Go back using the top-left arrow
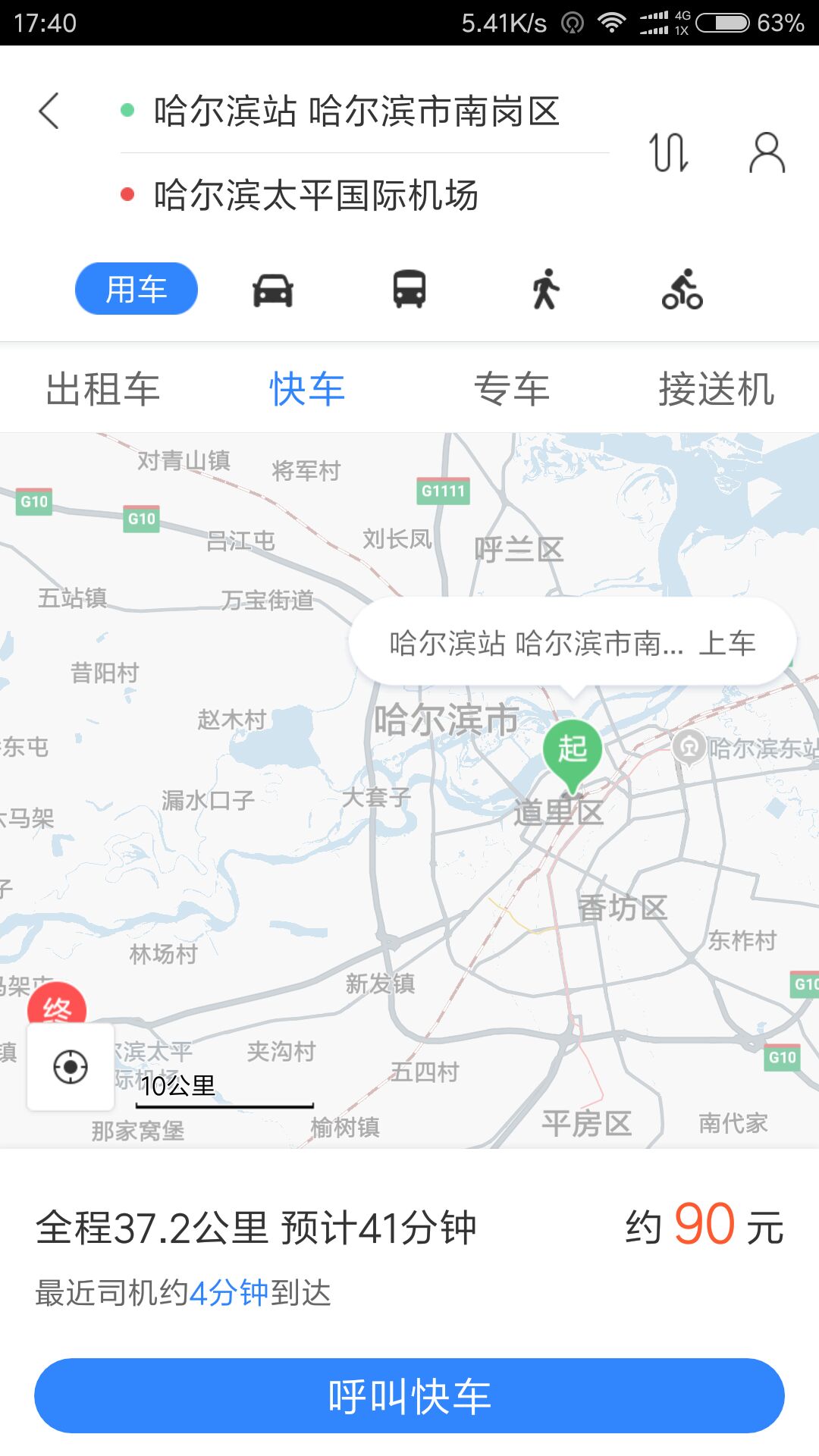819x1456 pixels. (49, 111)
